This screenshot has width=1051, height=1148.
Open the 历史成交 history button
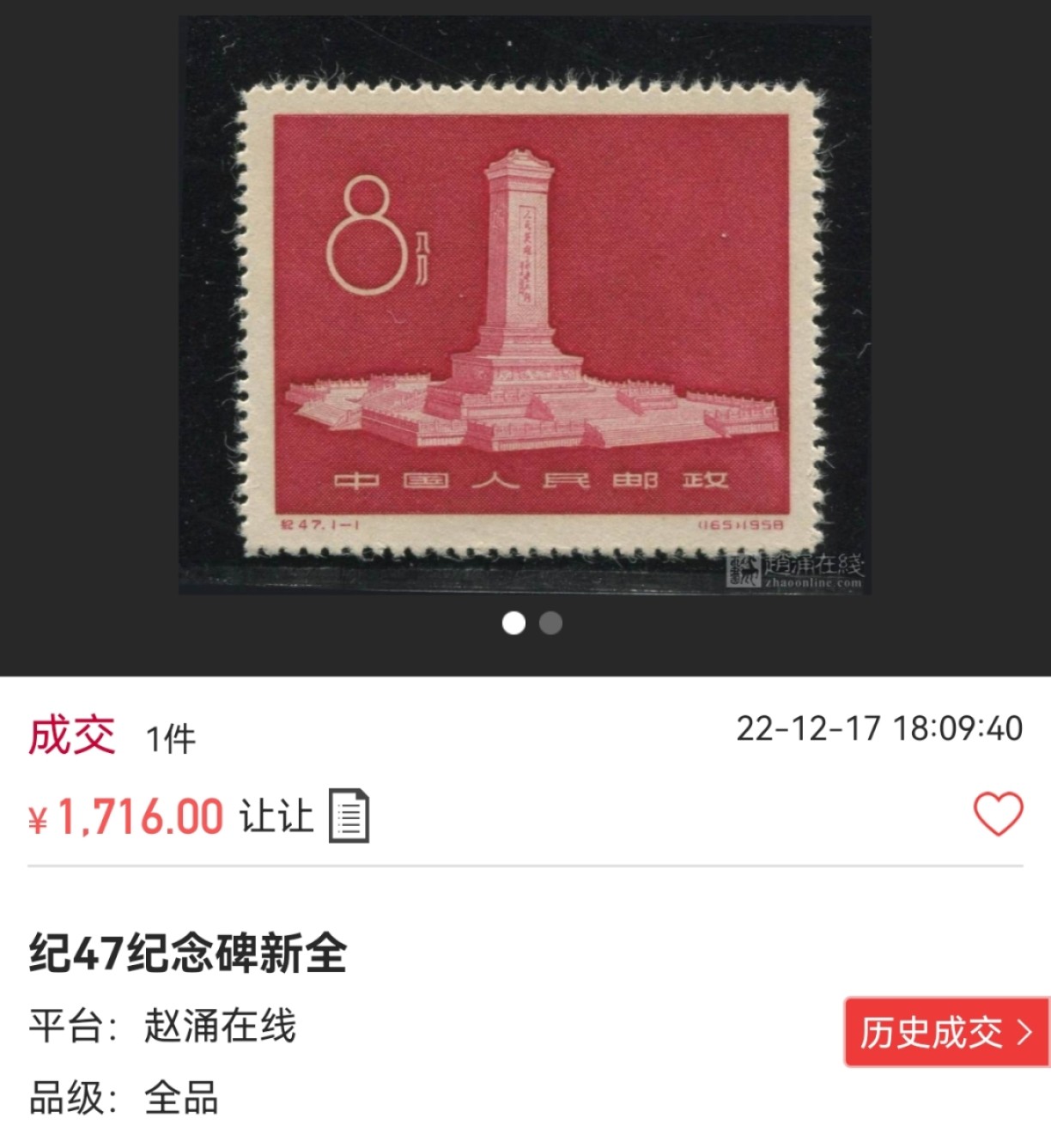point(945,1032)
